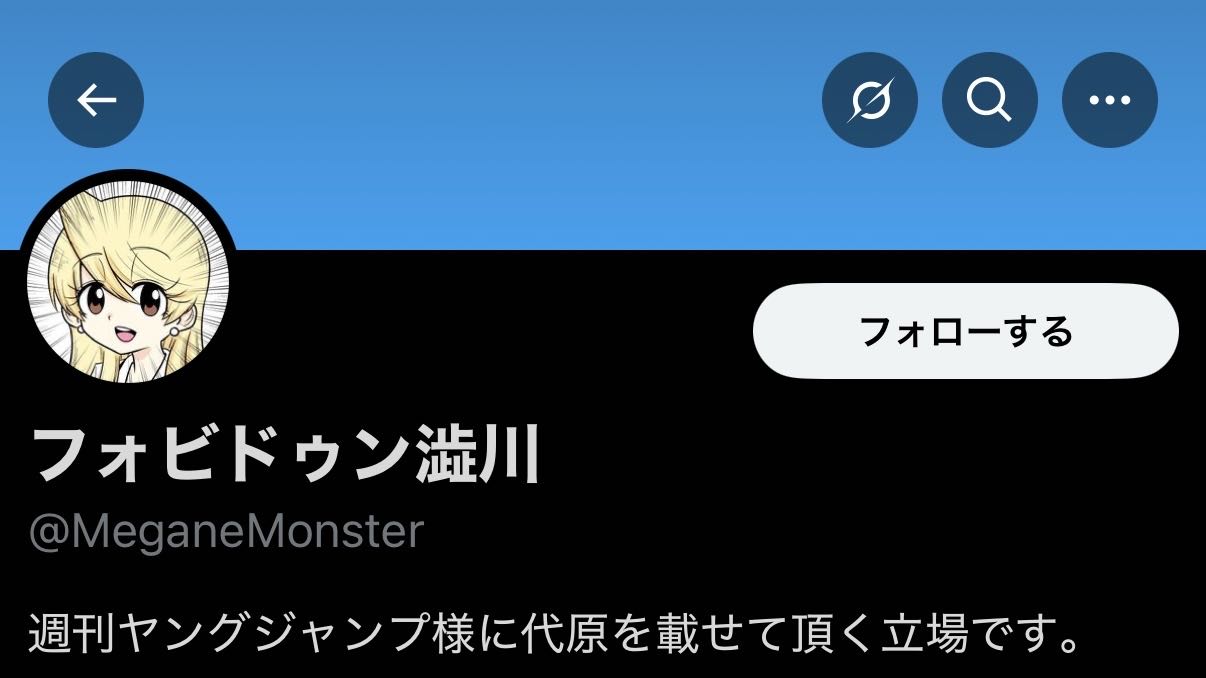1206x678 pixels.
Task: Open the Grok slash-circle icon
Action: click(x=869, y=100)
